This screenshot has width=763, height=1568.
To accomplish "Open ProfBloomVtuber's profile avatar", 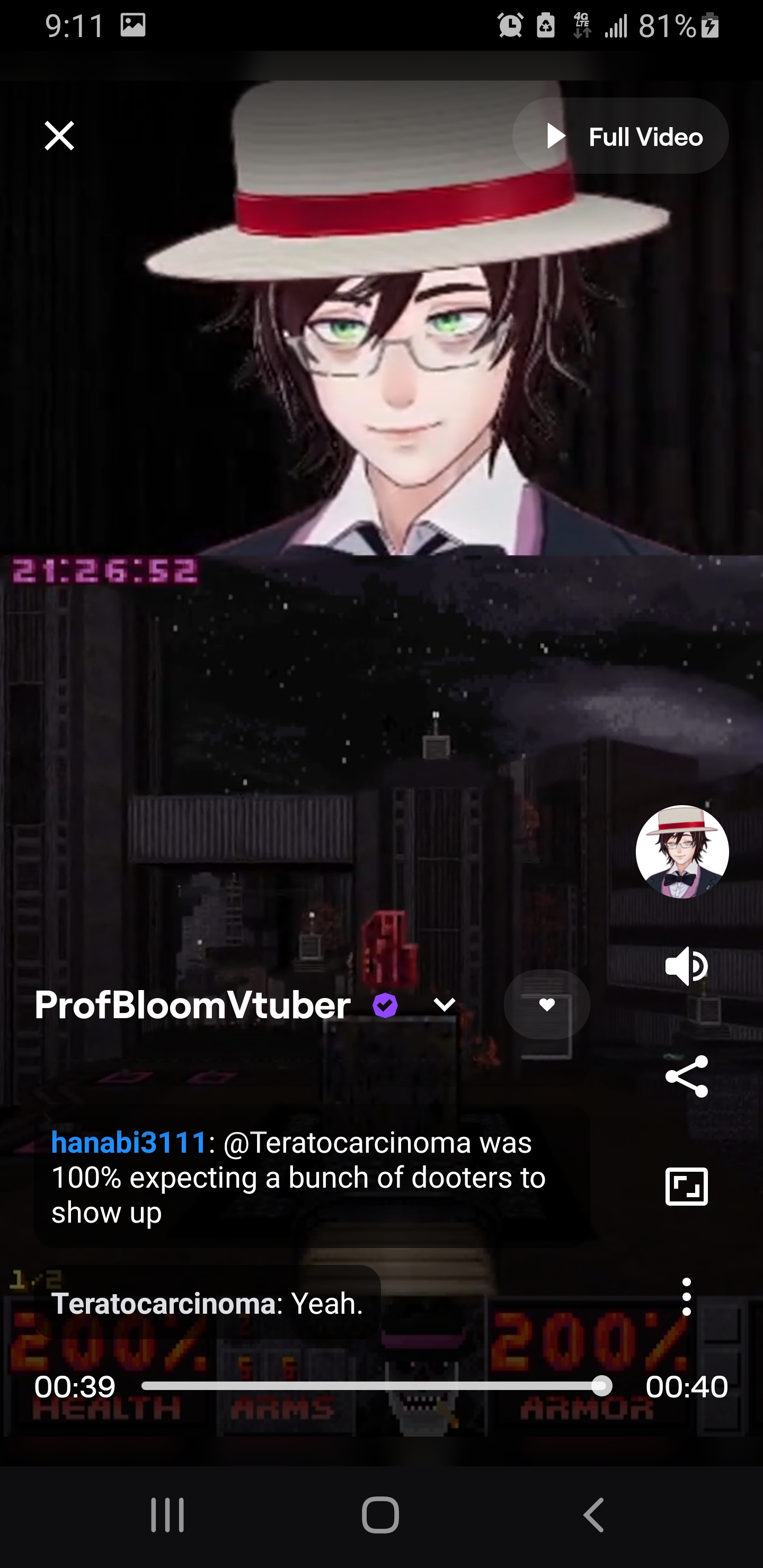I will tap(682, 852).
